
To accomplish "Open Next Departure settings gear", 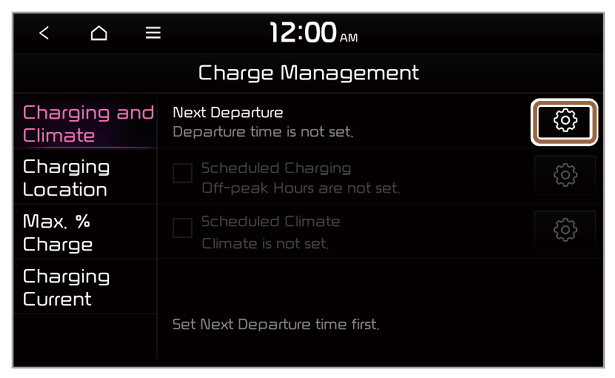I will coord(564,121).
